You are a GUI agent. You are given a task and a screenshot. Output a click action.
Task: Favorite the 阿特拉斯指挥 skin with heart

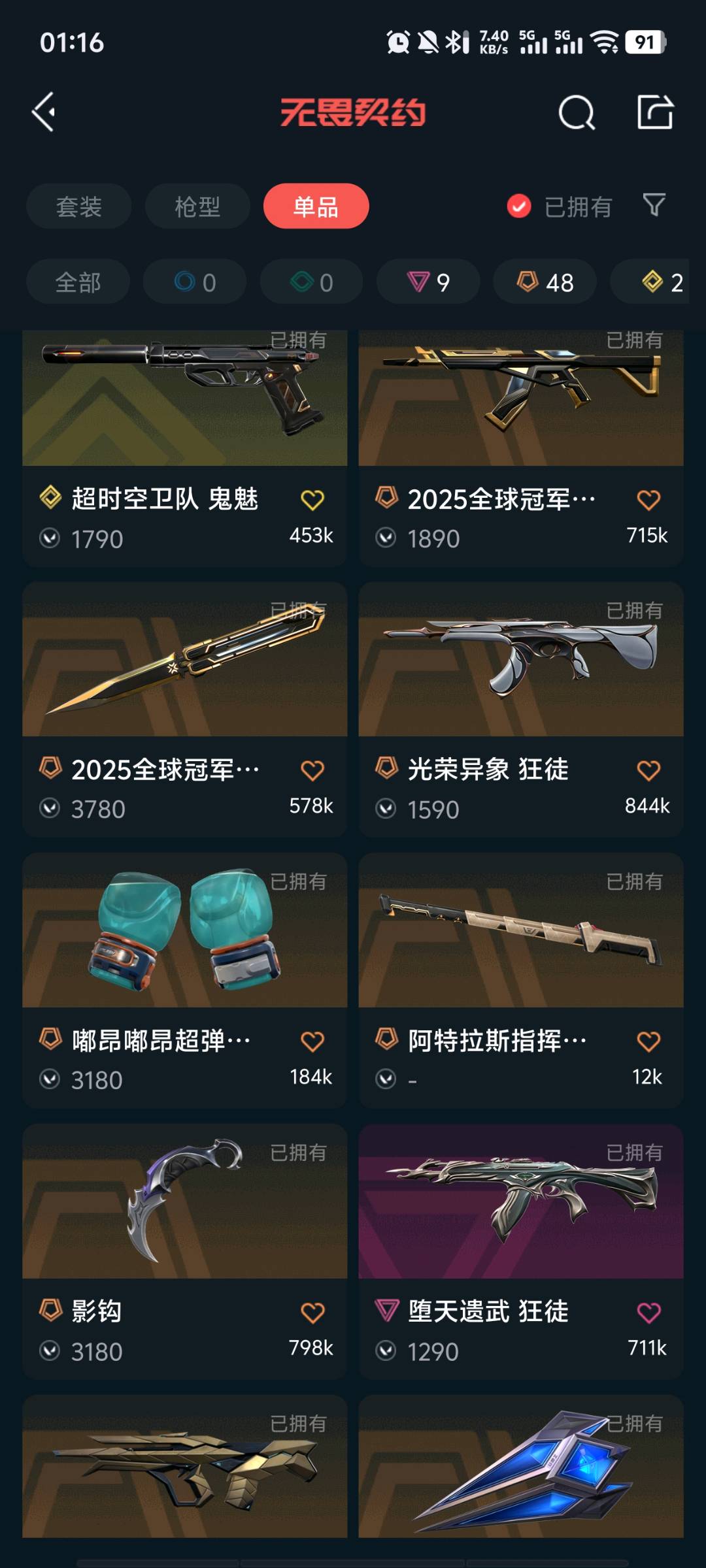(x=648, y=1041)
